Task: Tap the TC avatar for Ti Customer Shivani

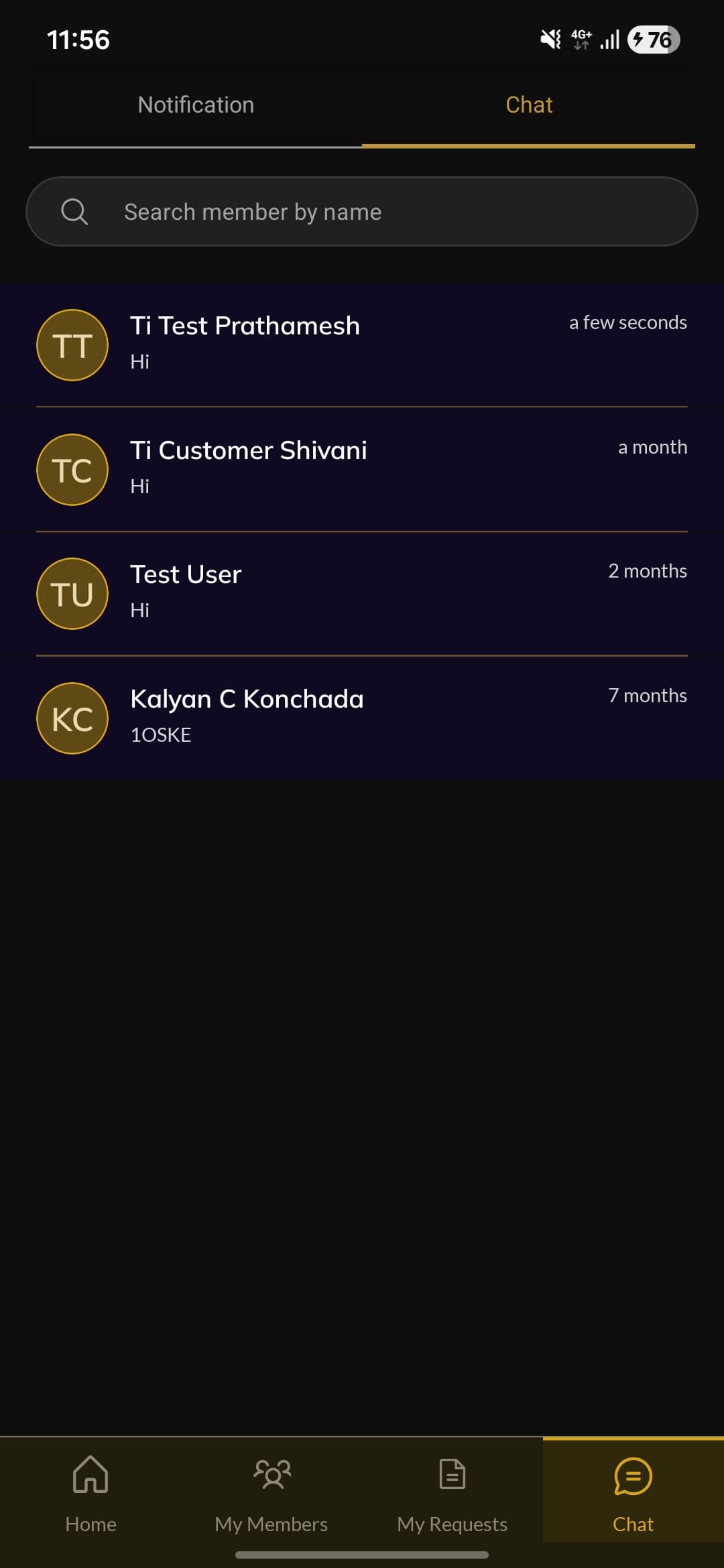Action: click(72, 469)
